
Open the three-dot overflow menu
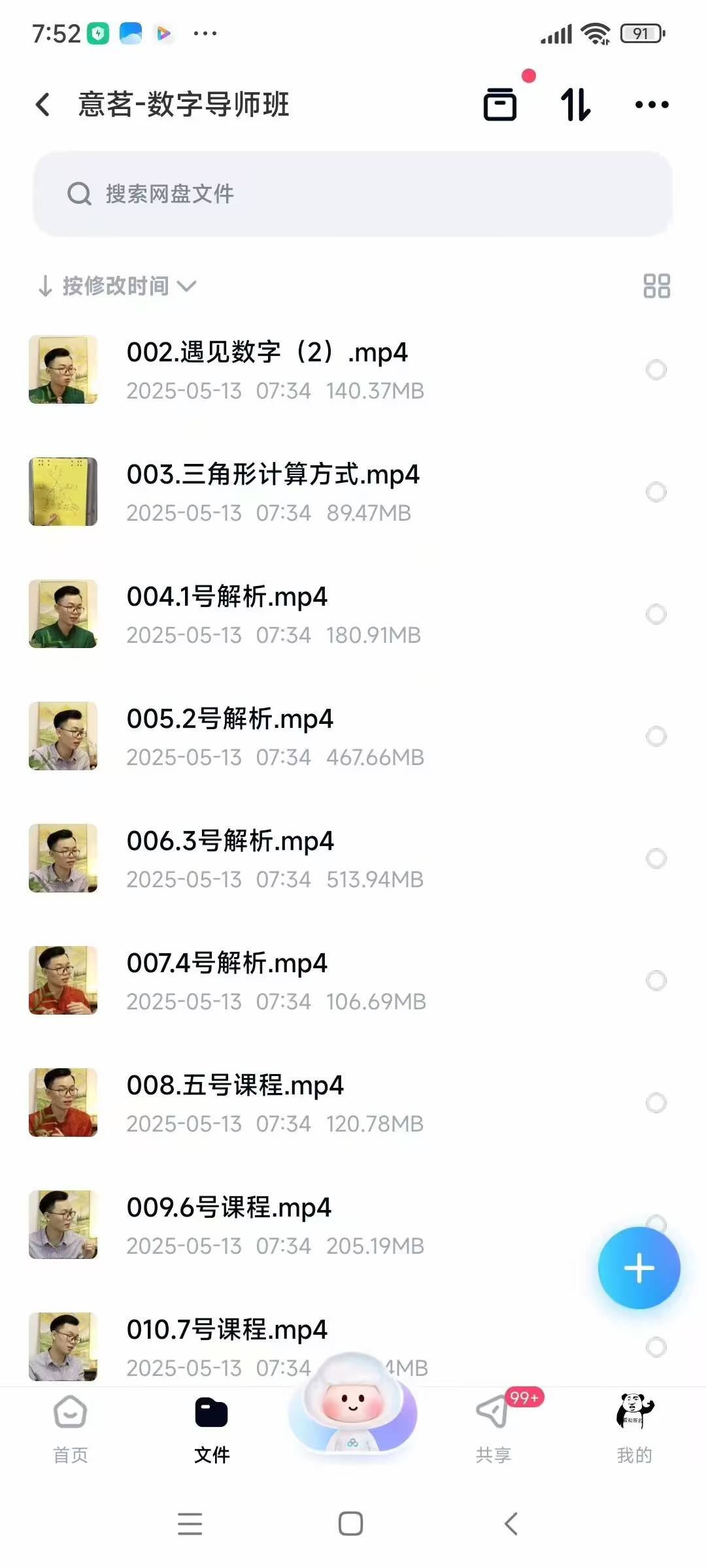click(652, 105)
